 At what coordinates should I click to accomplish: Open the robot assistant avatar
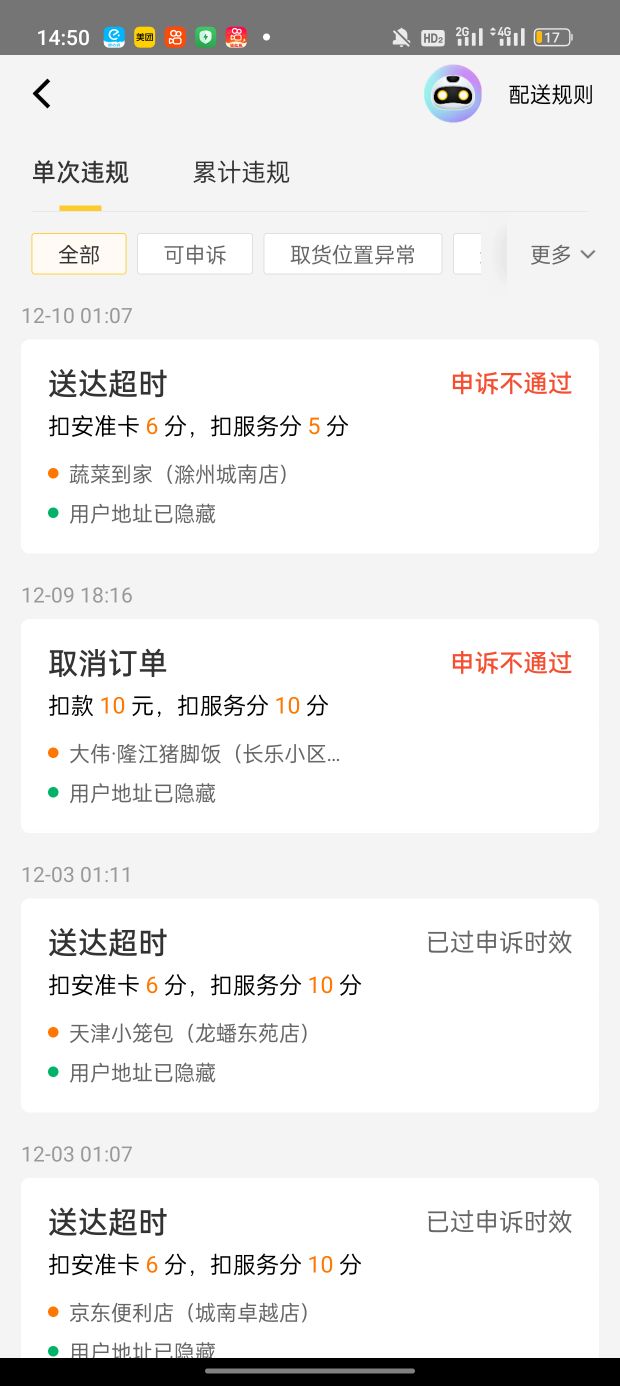(452, 94)
